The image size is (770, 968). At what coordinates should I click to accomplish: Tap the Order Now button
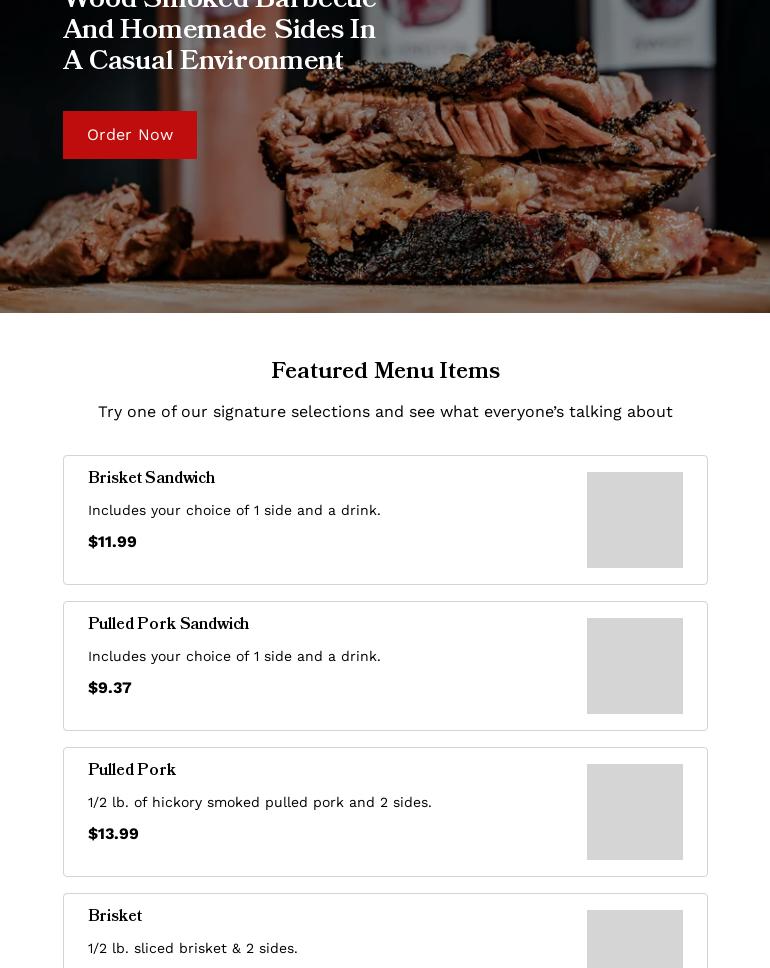(130, 135)
